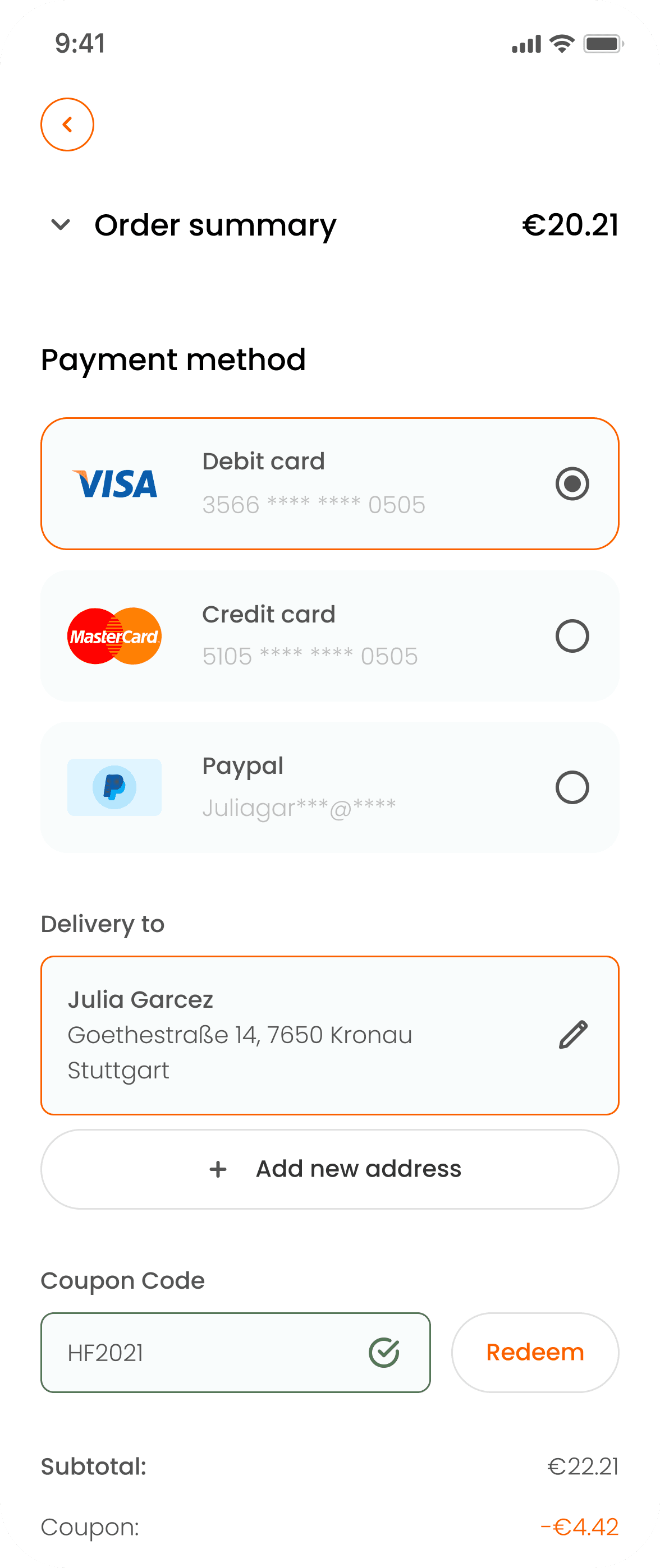Focus the coupon code field HF2021

pyautogui.click(x=235, y=1353)
